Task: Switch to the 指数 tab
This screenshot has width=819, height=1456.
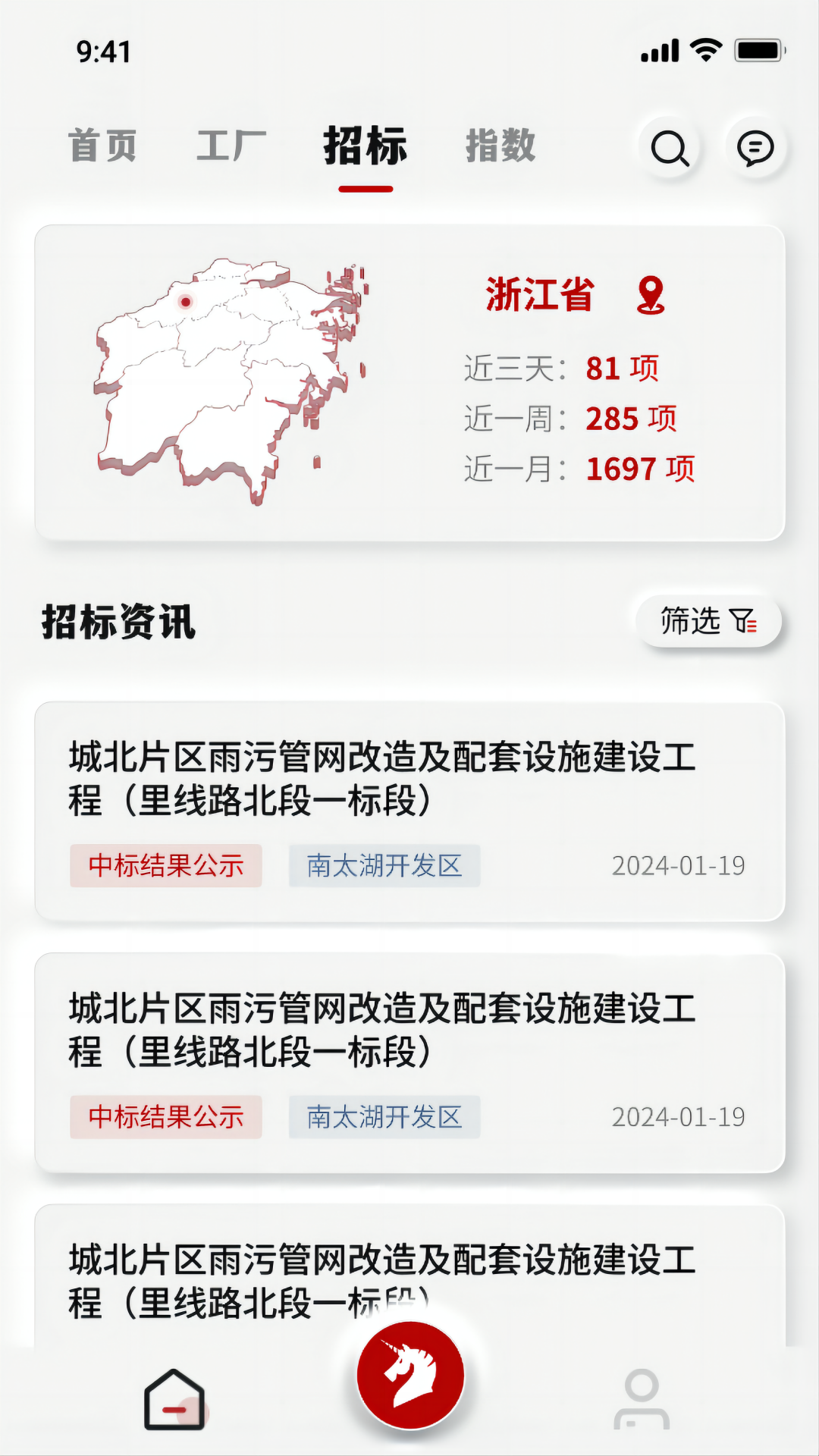Action: [500, 146]
